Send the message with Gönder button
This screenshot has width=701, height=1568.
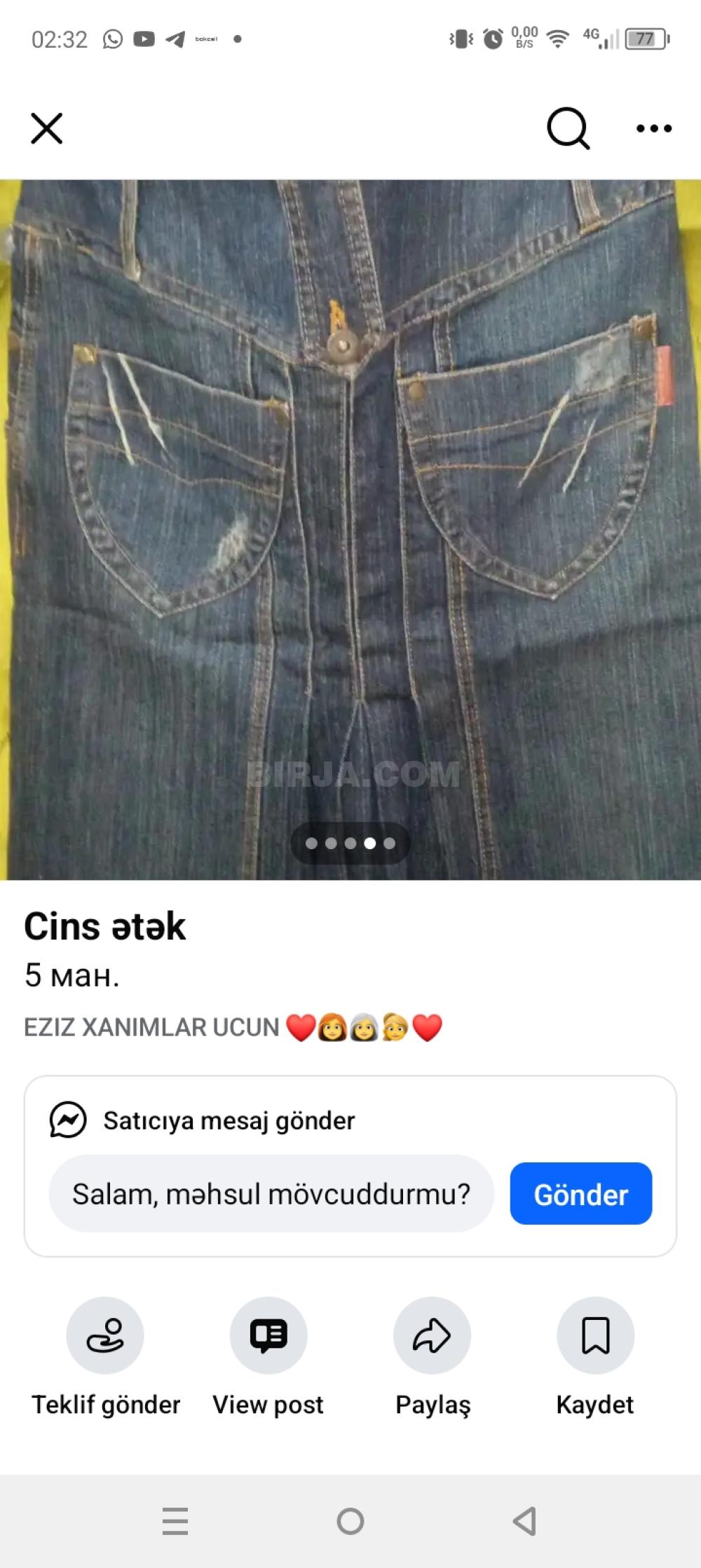coord(580,1194)
